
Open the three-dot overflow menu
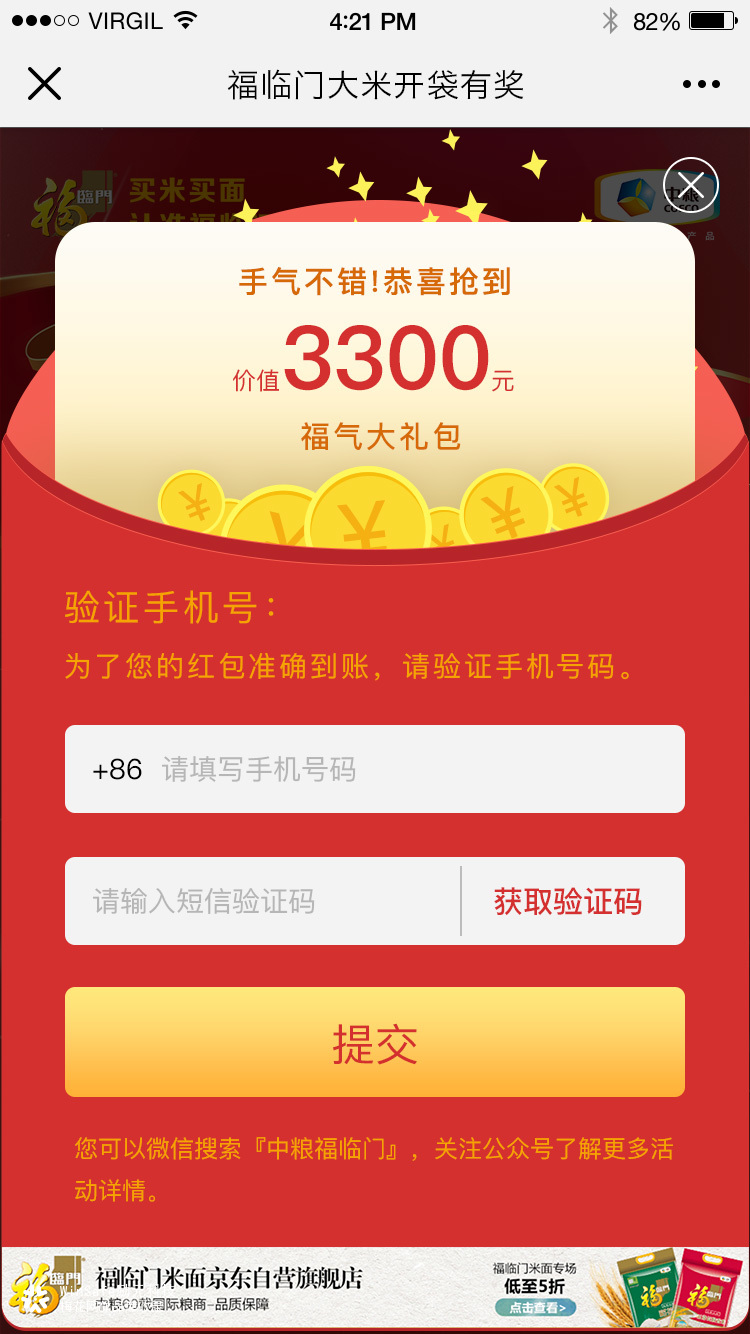pyautogui.click(x=701, y=85)
